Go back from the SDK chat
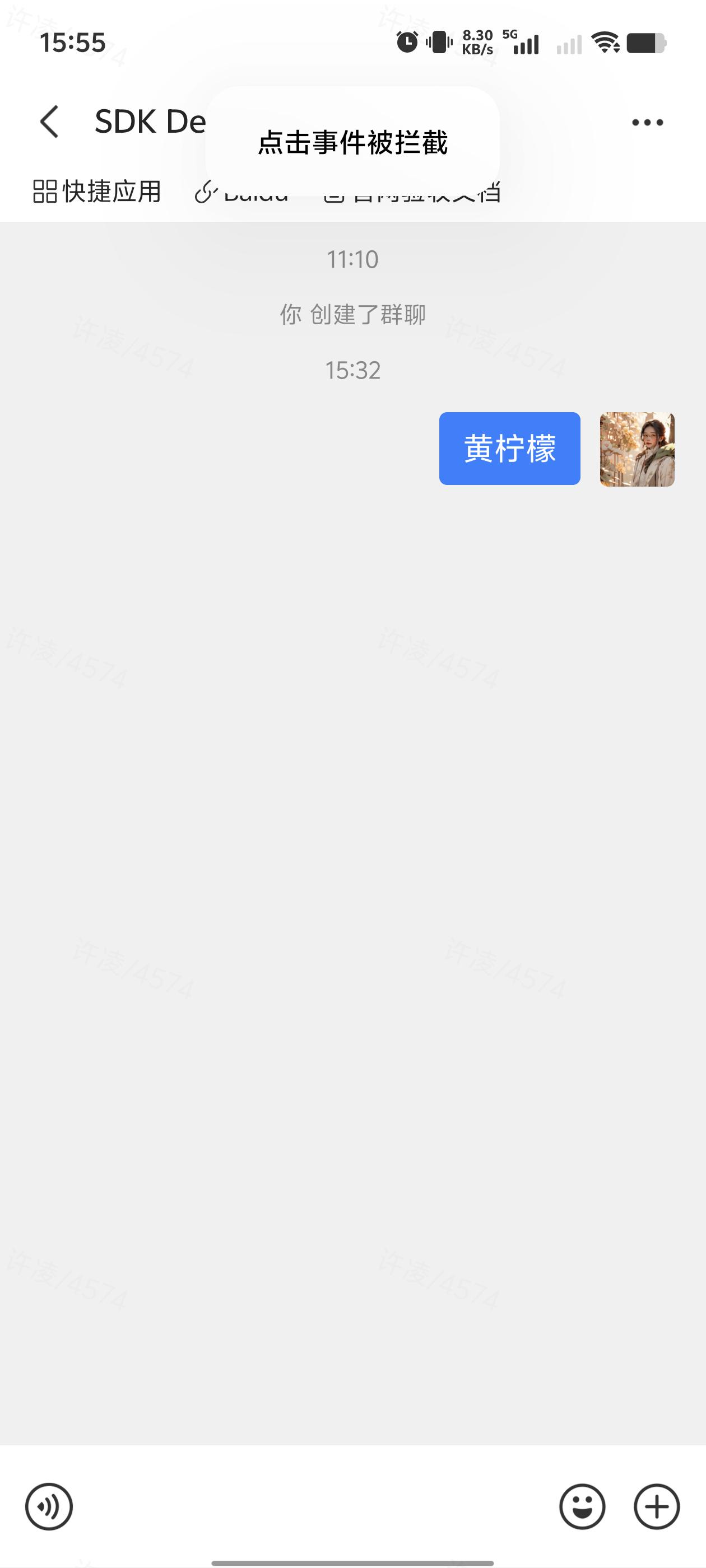This screenshot has width=706, height=1568. click(x=50, y=122)
